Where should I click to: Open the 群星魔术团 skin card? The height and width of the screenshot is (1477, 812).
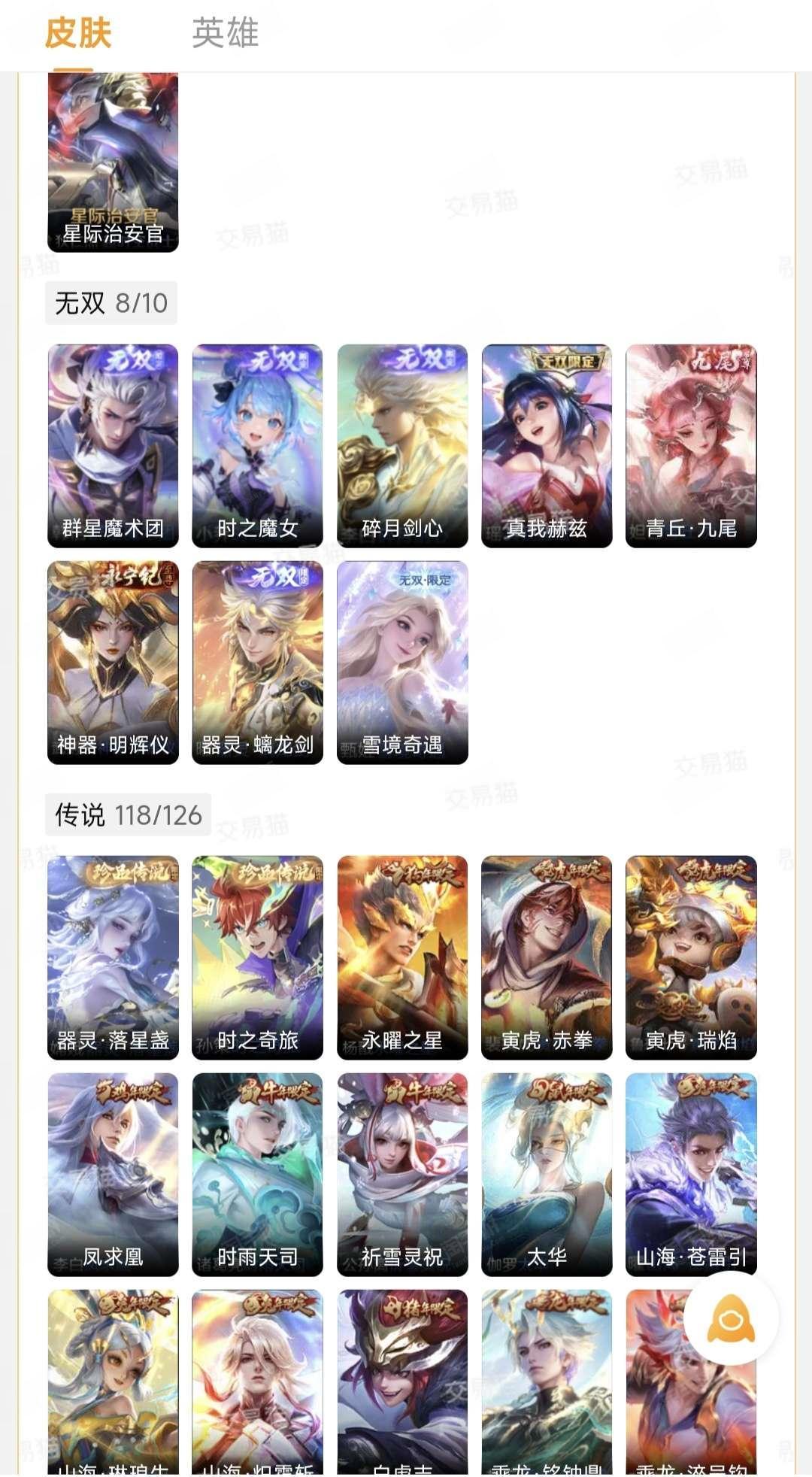pyautogui.click(x=113, y=446)
